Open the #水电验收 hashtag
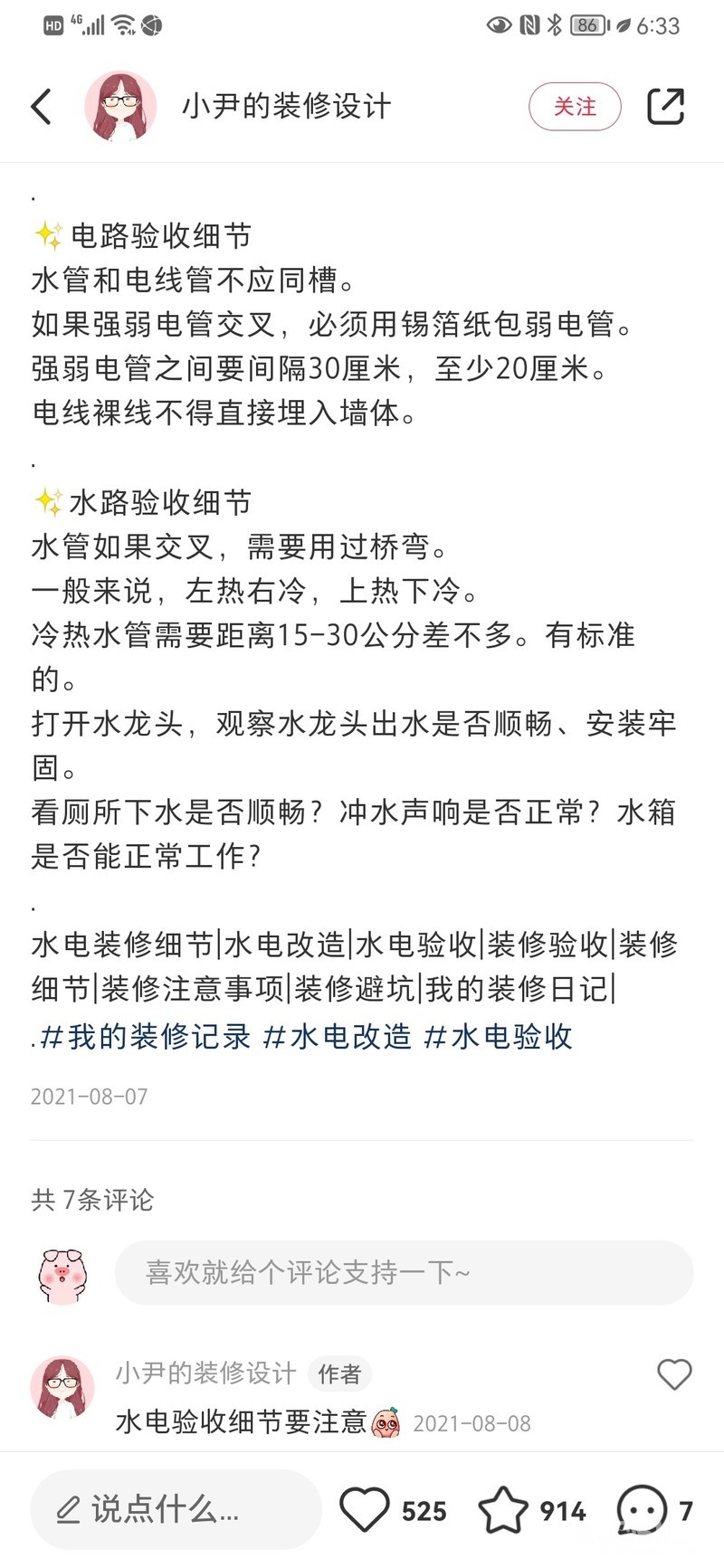Viewport: 724px width, 1568px height. point(499,1037)
